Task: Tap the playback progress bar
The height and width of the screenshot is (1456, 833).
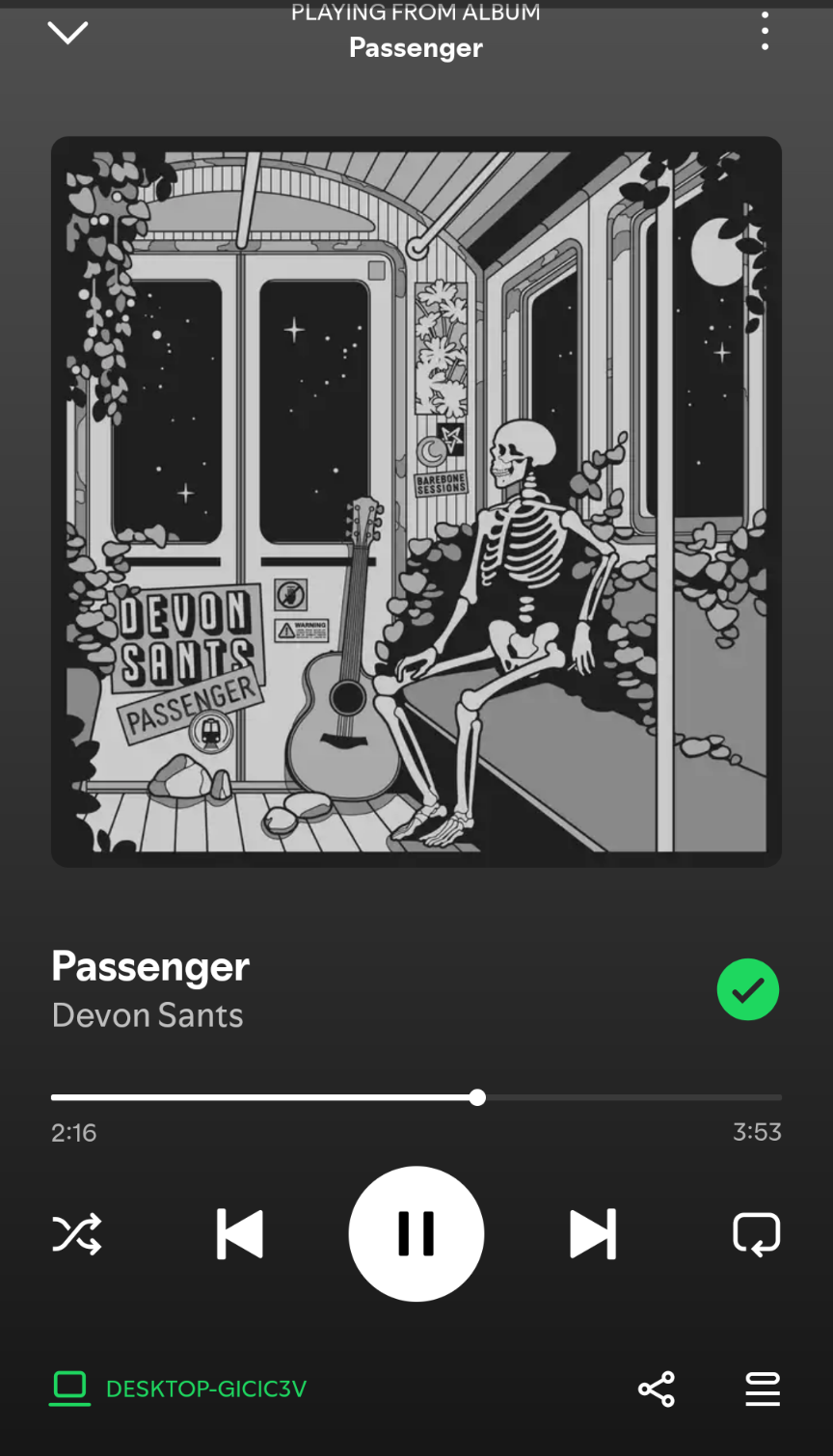Action: pos(416,1097)
